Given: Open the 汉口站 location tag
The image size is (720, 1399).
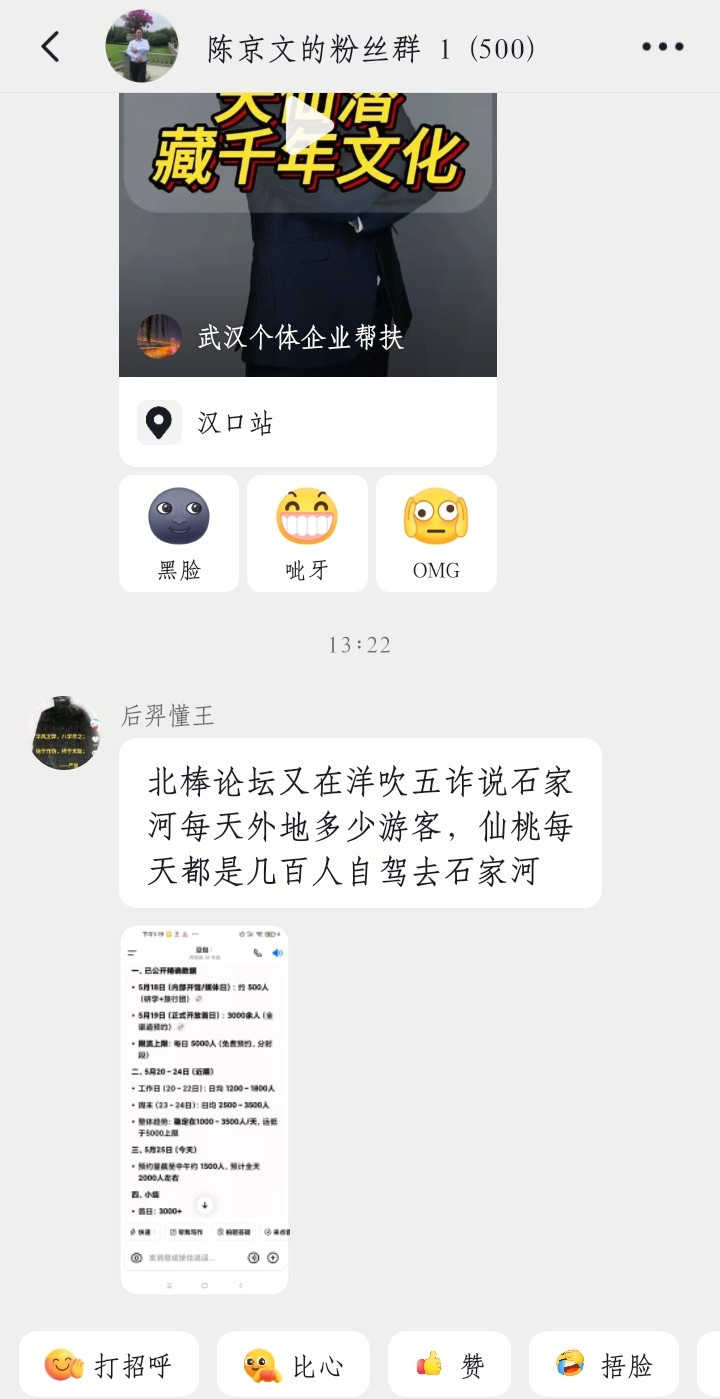Looking at the screenshot, I should click(x=308, y=422).
